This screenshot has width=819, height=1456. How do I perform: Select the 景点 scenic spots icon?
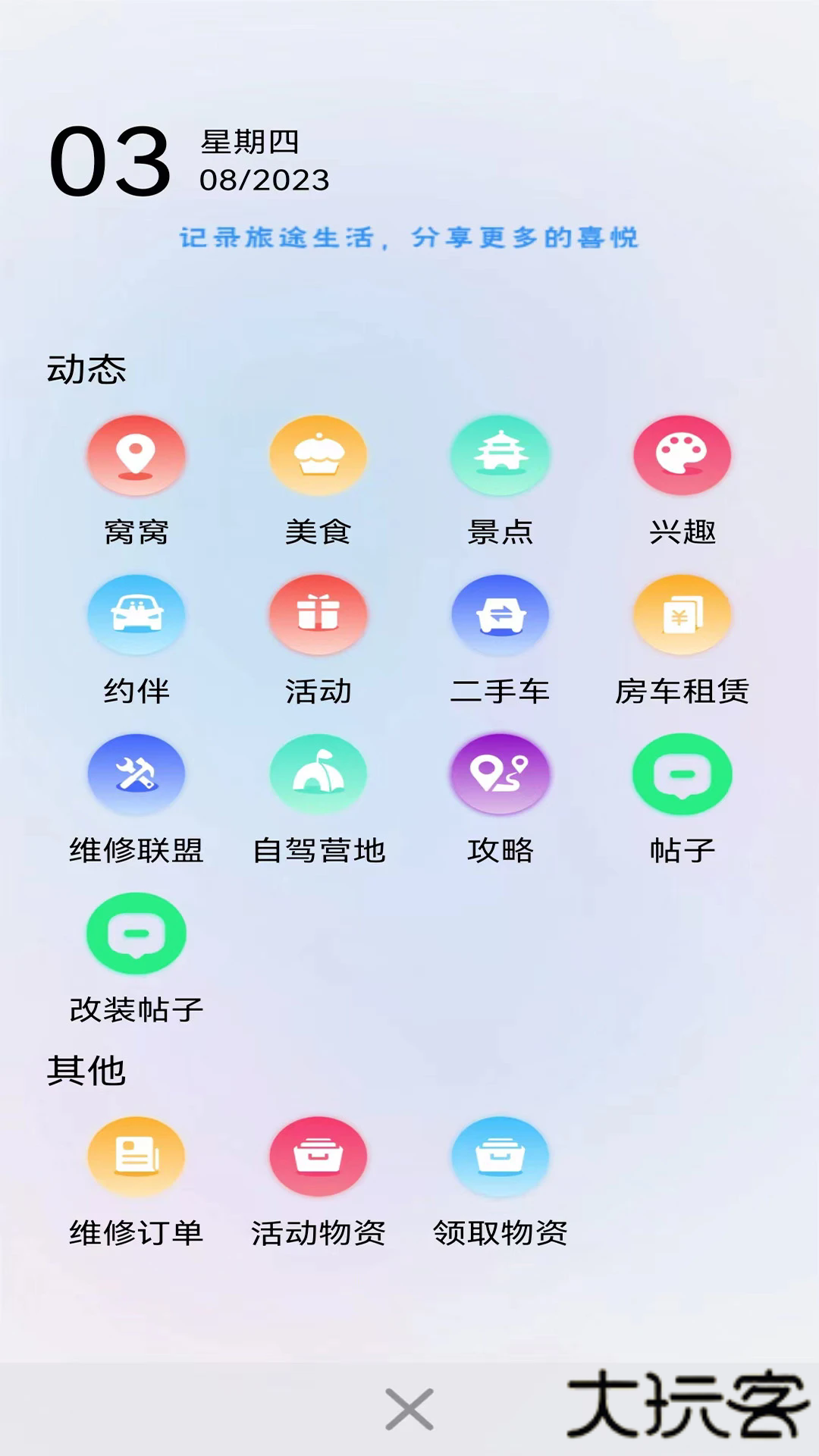click(500, 455)
